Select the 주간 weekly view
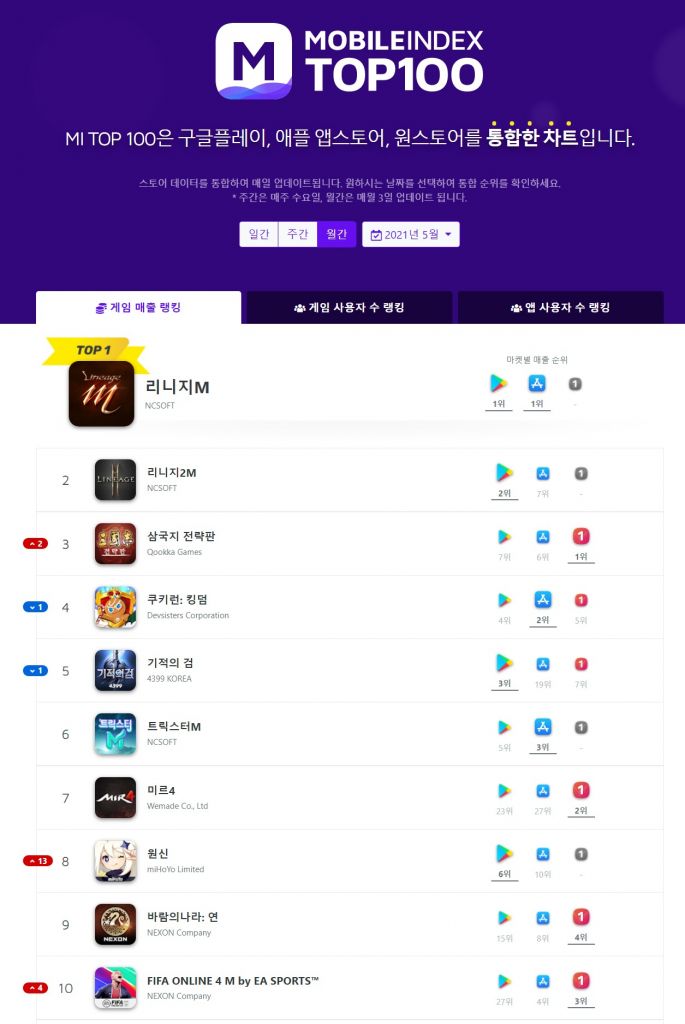This screenshot has width=685, height=1024. (x=297, y=234)
